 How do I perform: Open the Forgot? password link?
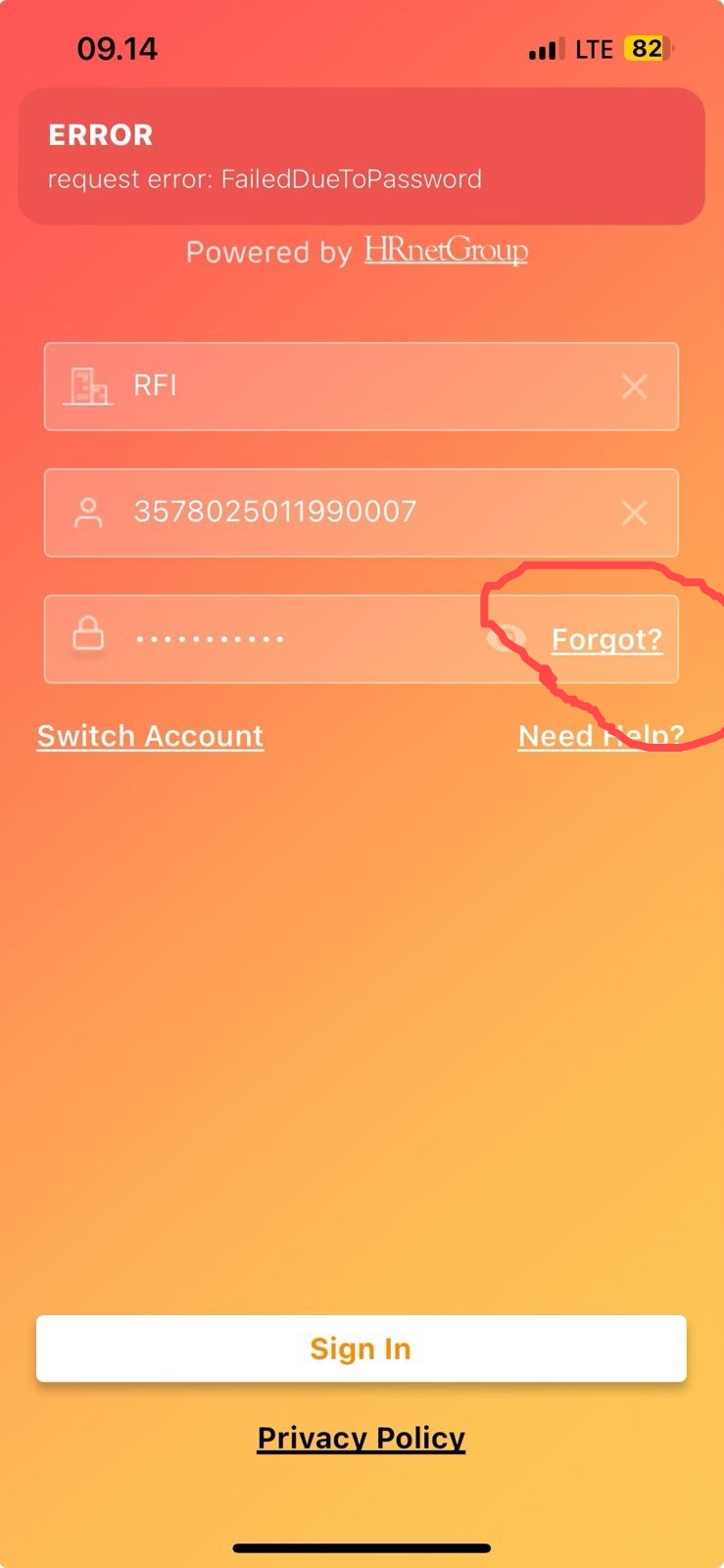pyautogui.click(x=606, y=640)
